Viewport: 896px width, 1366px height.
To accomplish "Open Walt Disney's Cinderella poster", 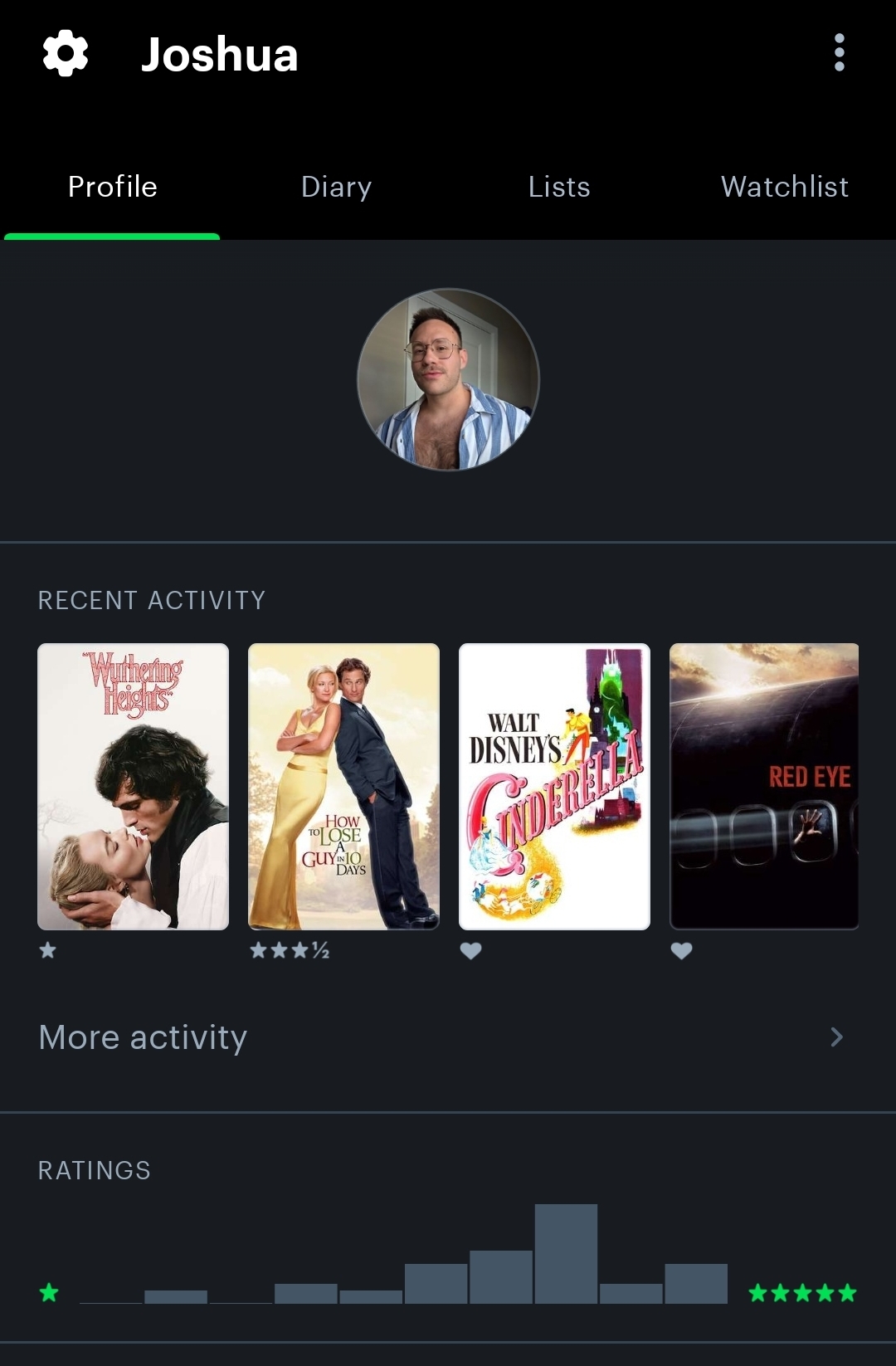I will pyautogui.click(x=554, y=786).
